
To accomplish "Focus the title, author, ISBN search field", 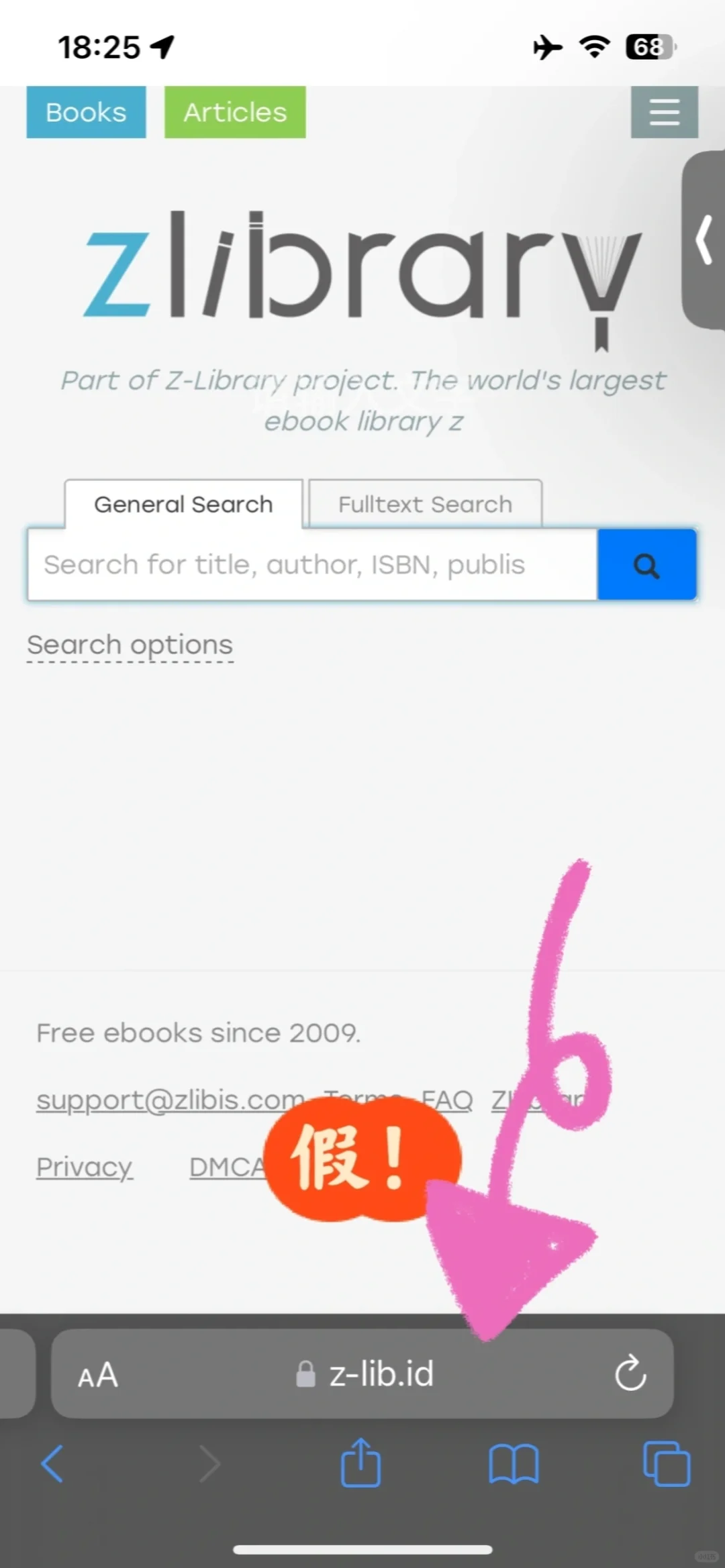I will [312, 564].
